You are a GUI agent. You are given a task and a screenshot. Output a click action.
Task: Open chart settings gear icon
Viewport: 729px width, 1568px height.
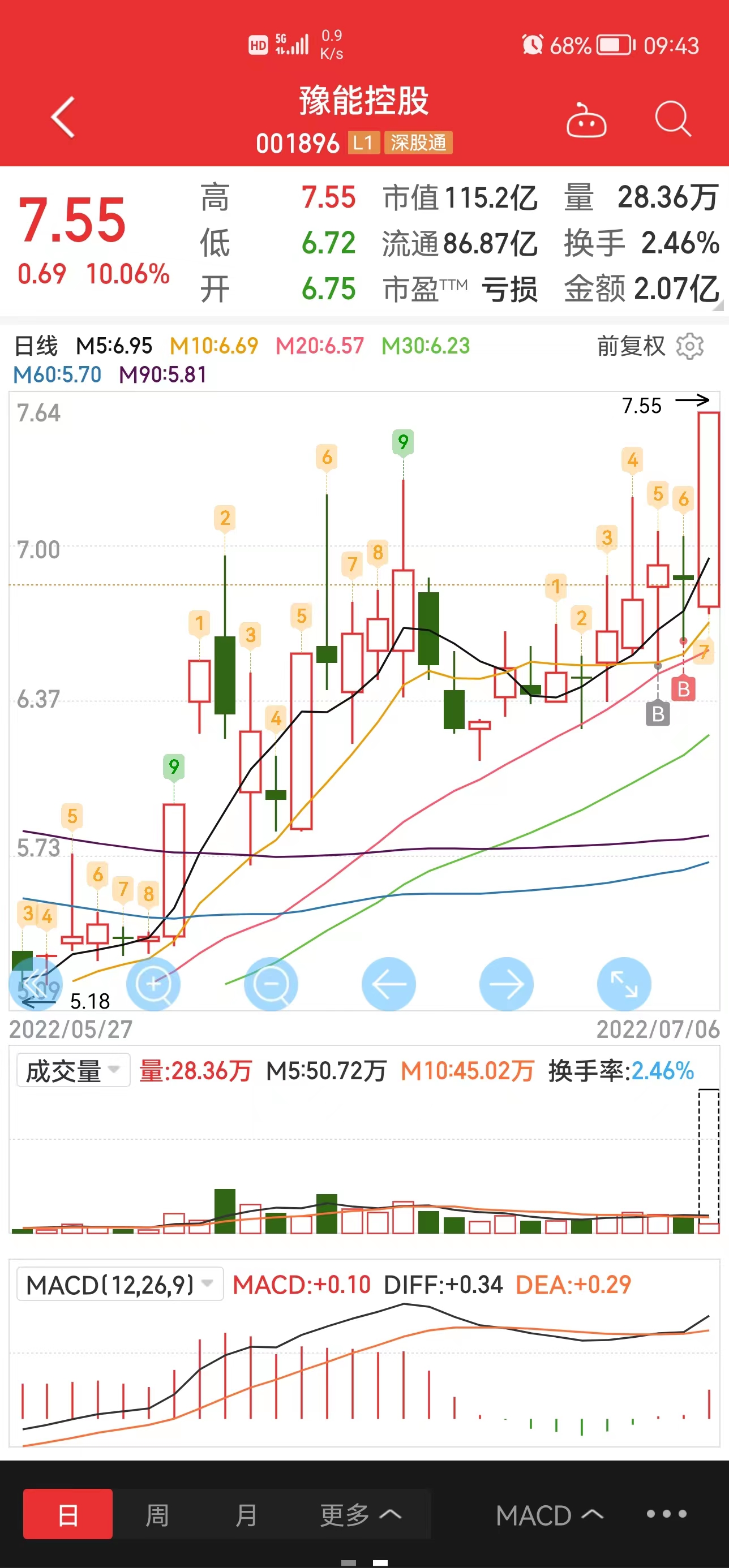coord(690,346)
